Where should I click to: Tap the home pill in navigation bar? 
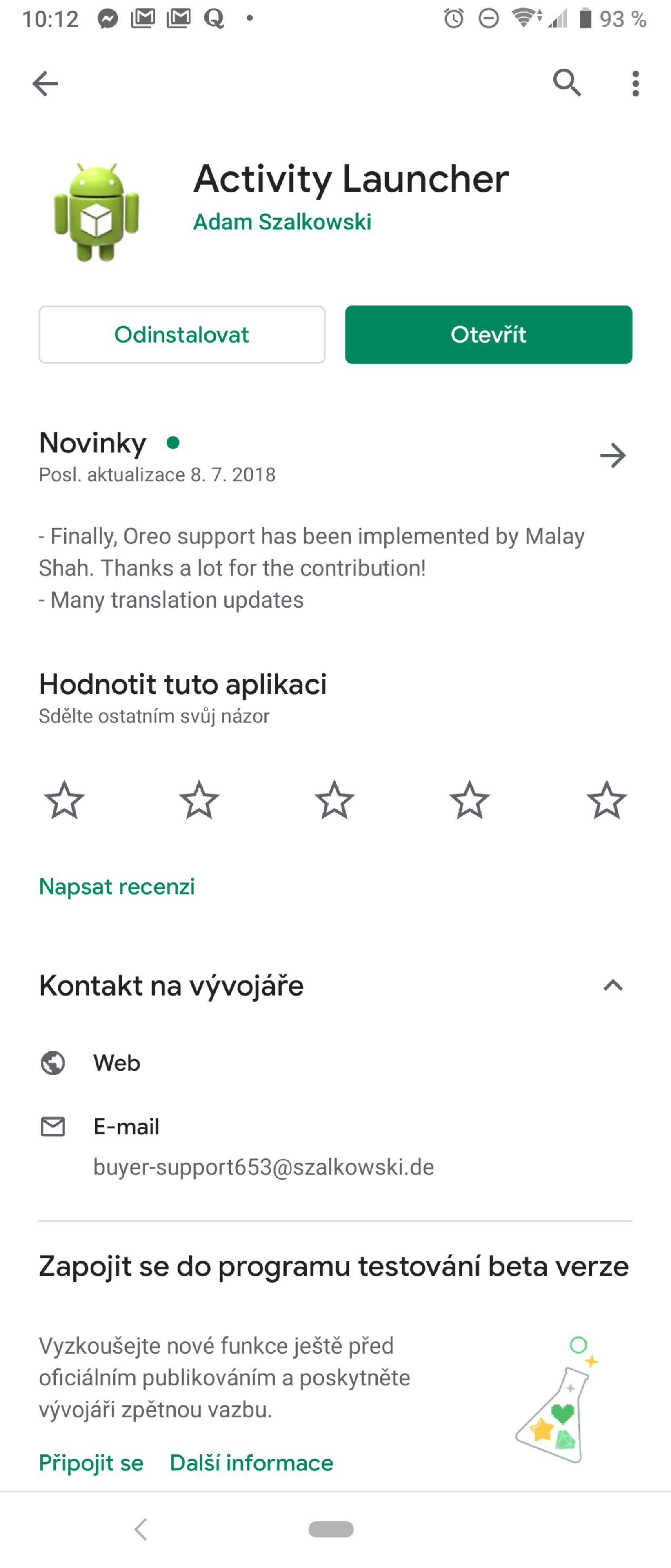331,1529
